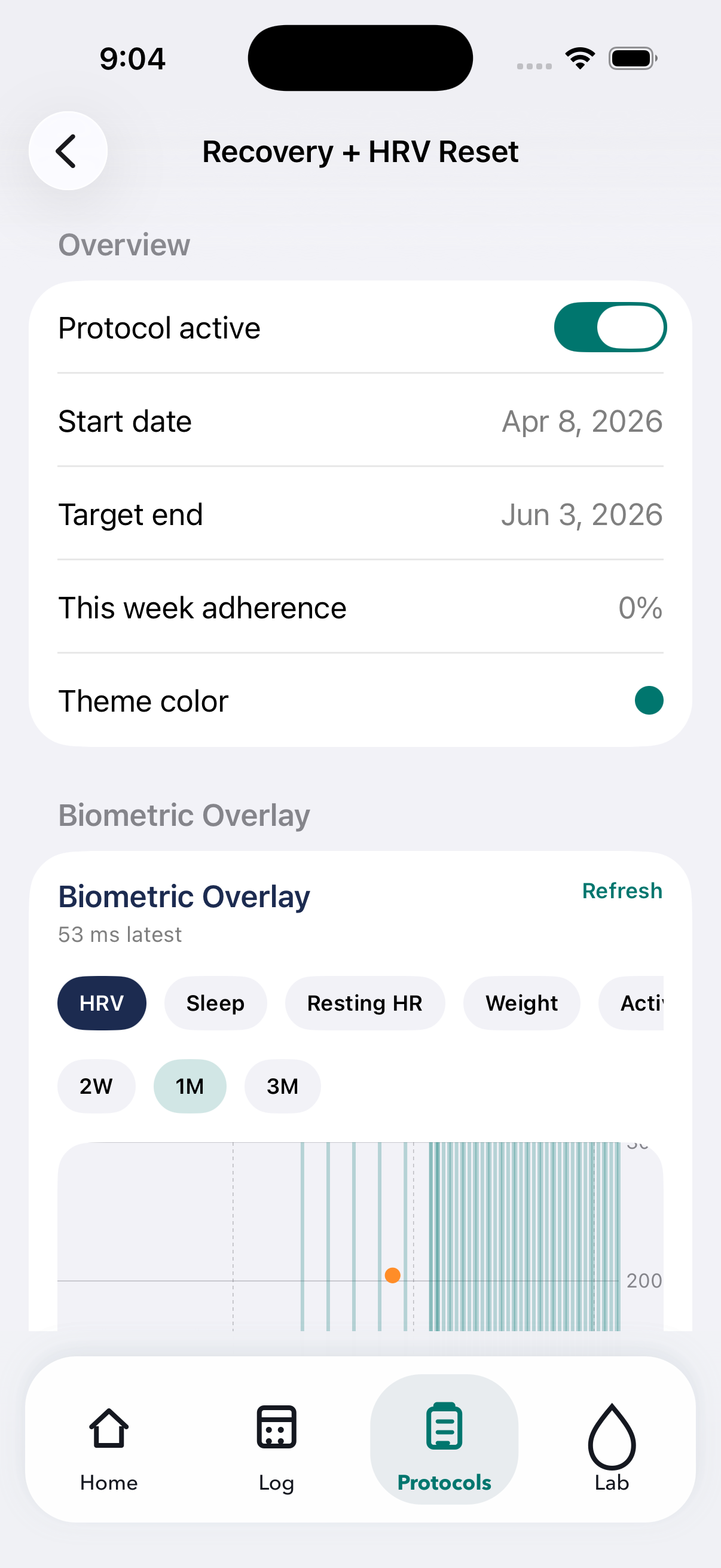Refresh the Biometric Overlay data
Viewport: 721px width, 1568px height.
click(x=622, y=890)
